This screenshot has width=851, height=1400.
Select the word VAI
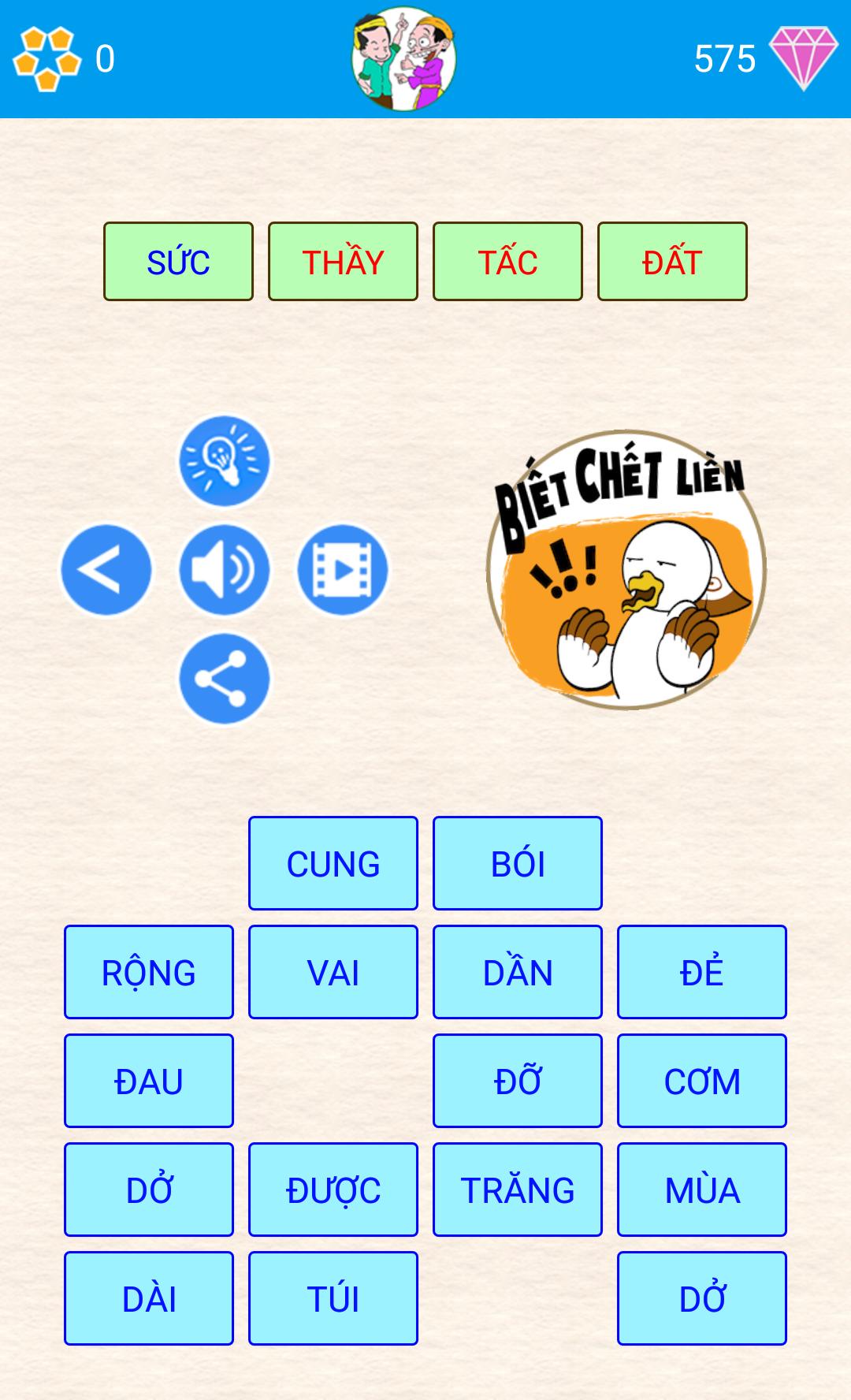click(x=333, y=972)
